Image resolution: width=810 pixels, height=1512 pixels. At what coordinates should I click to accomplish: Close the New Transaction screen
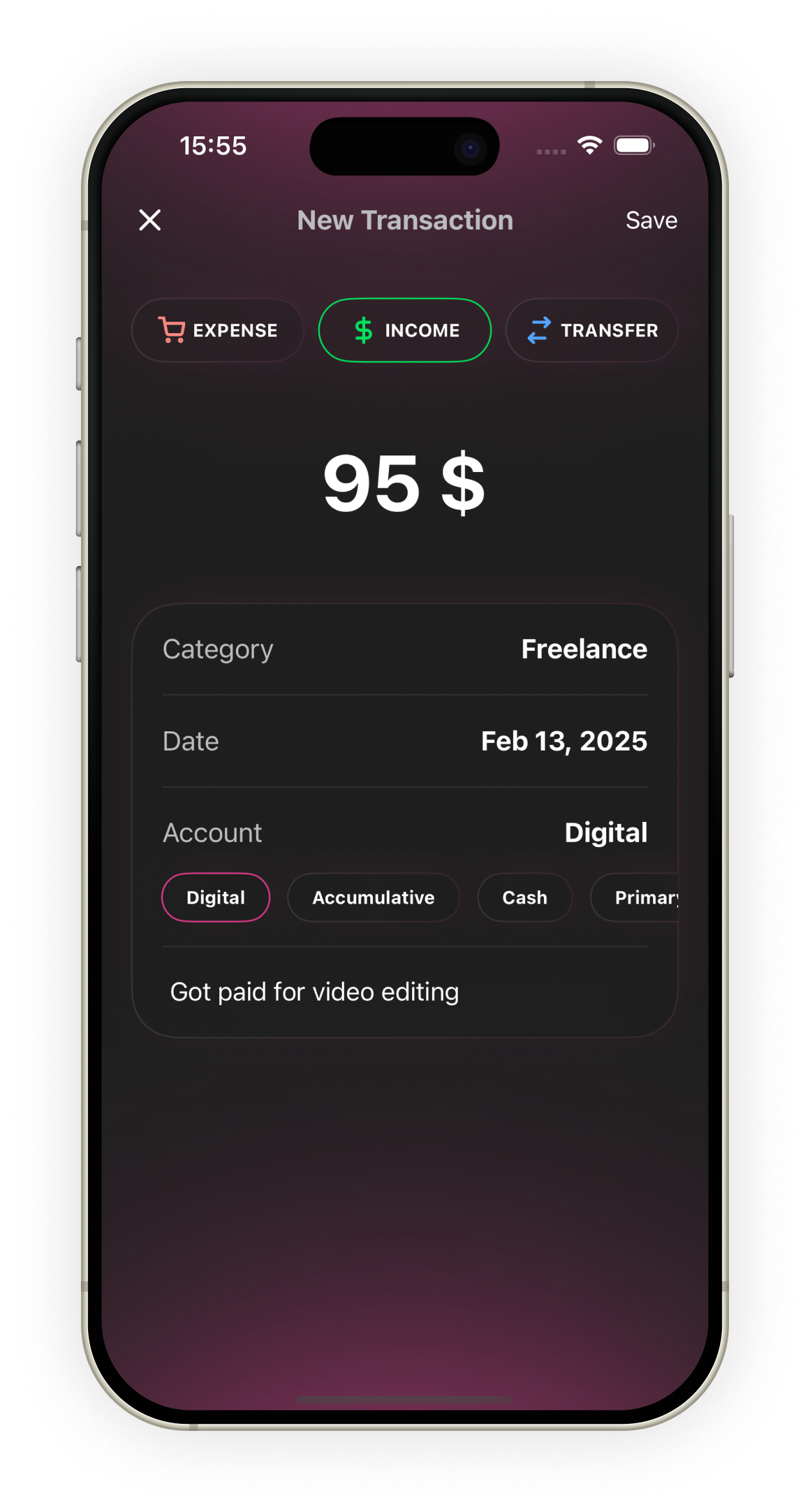[x=150, y=220]
